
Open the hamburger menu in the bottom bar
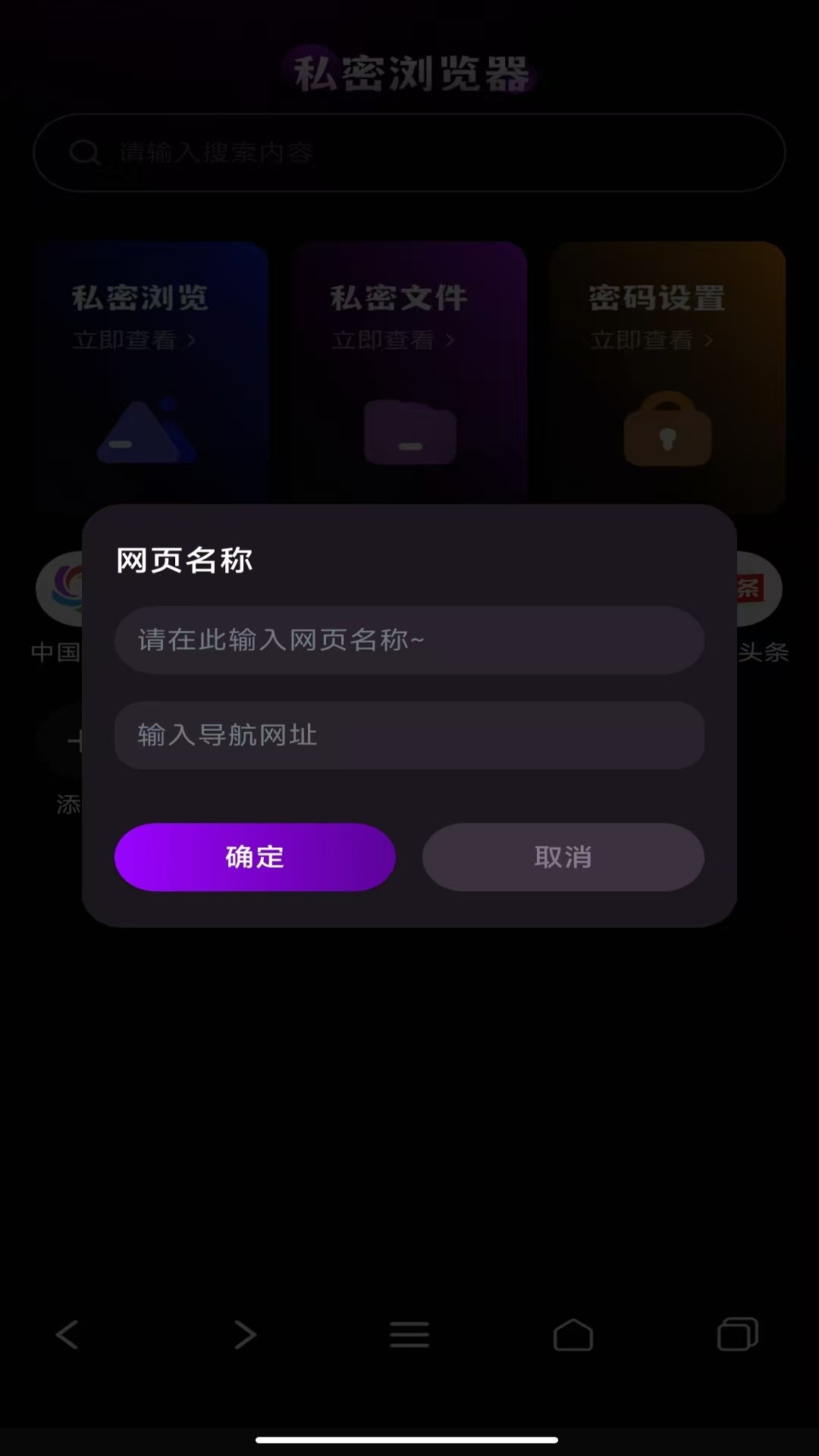tap(409, 1335)
